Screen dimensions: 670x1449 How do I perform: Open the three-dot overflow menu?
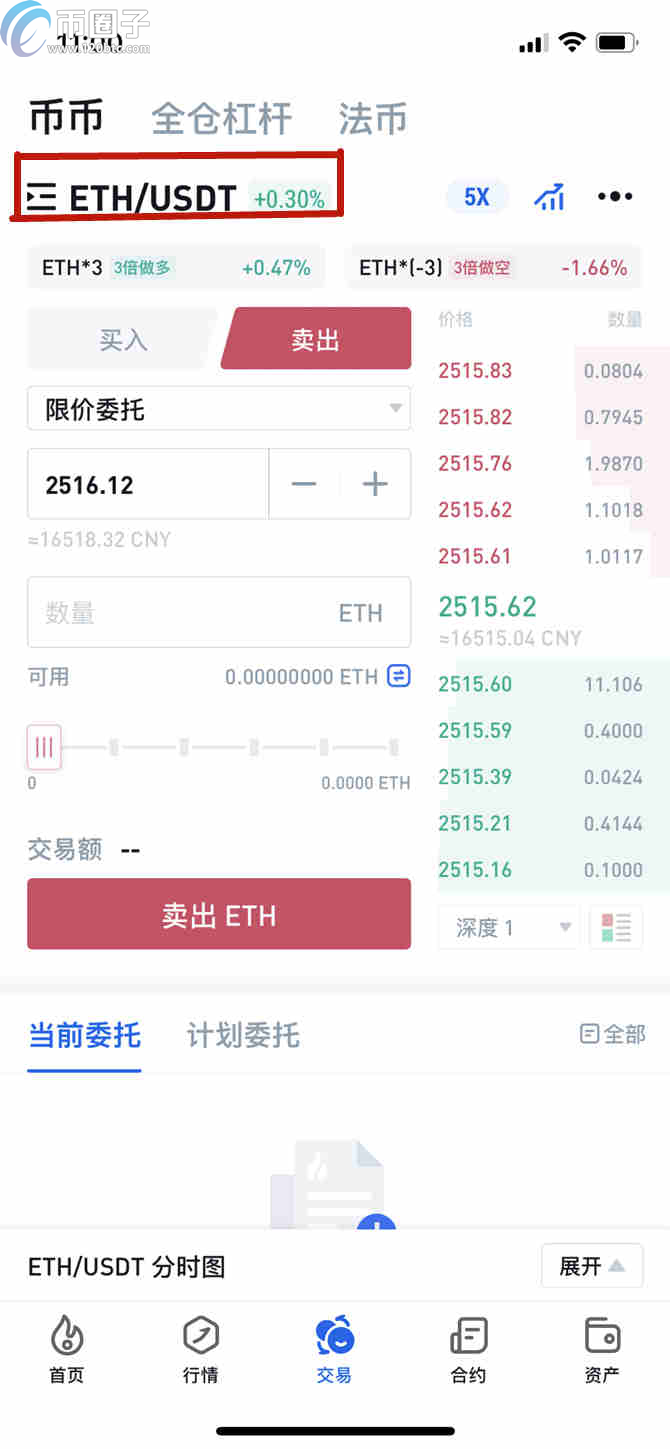[x=614, y=197]
